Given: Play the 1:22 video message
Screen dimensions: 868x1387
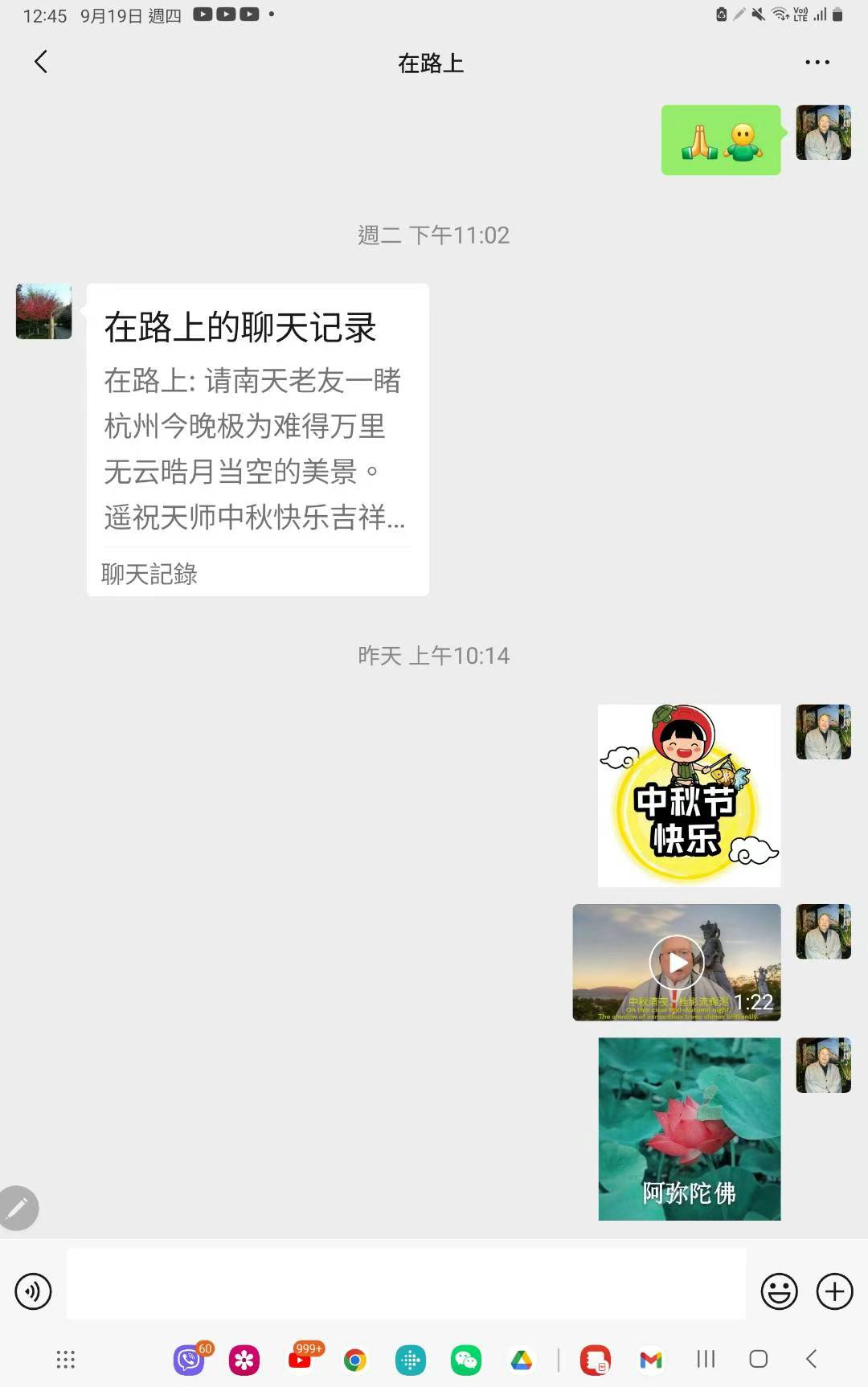Looking at the screenshot, I should (677, 962).
